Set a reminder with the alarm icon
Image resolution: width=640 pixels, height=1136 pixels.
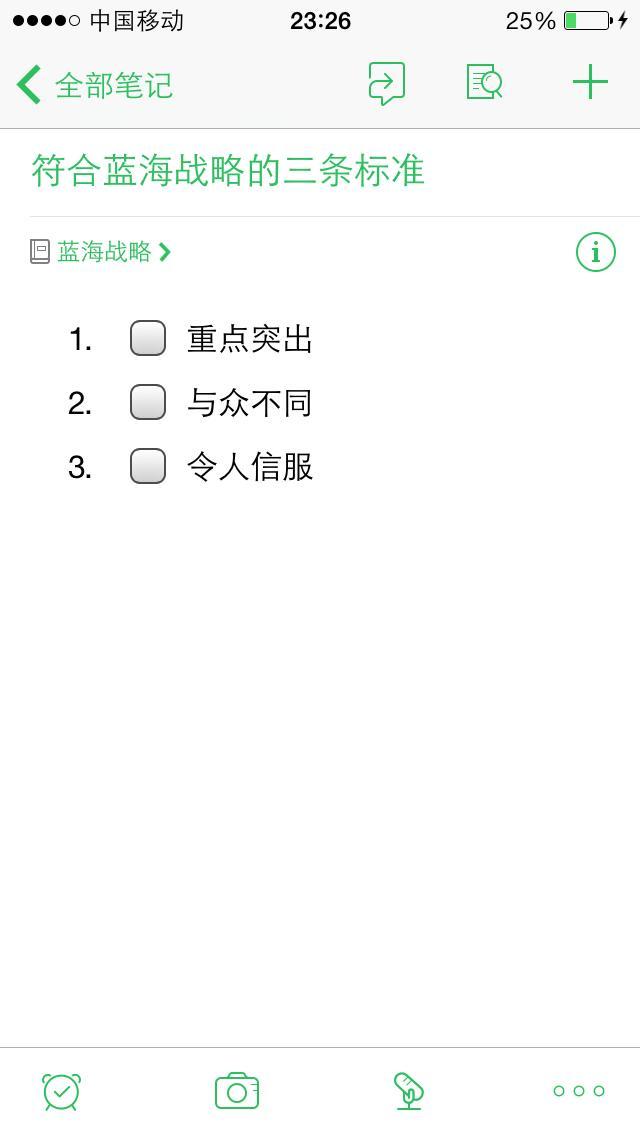62,1091
